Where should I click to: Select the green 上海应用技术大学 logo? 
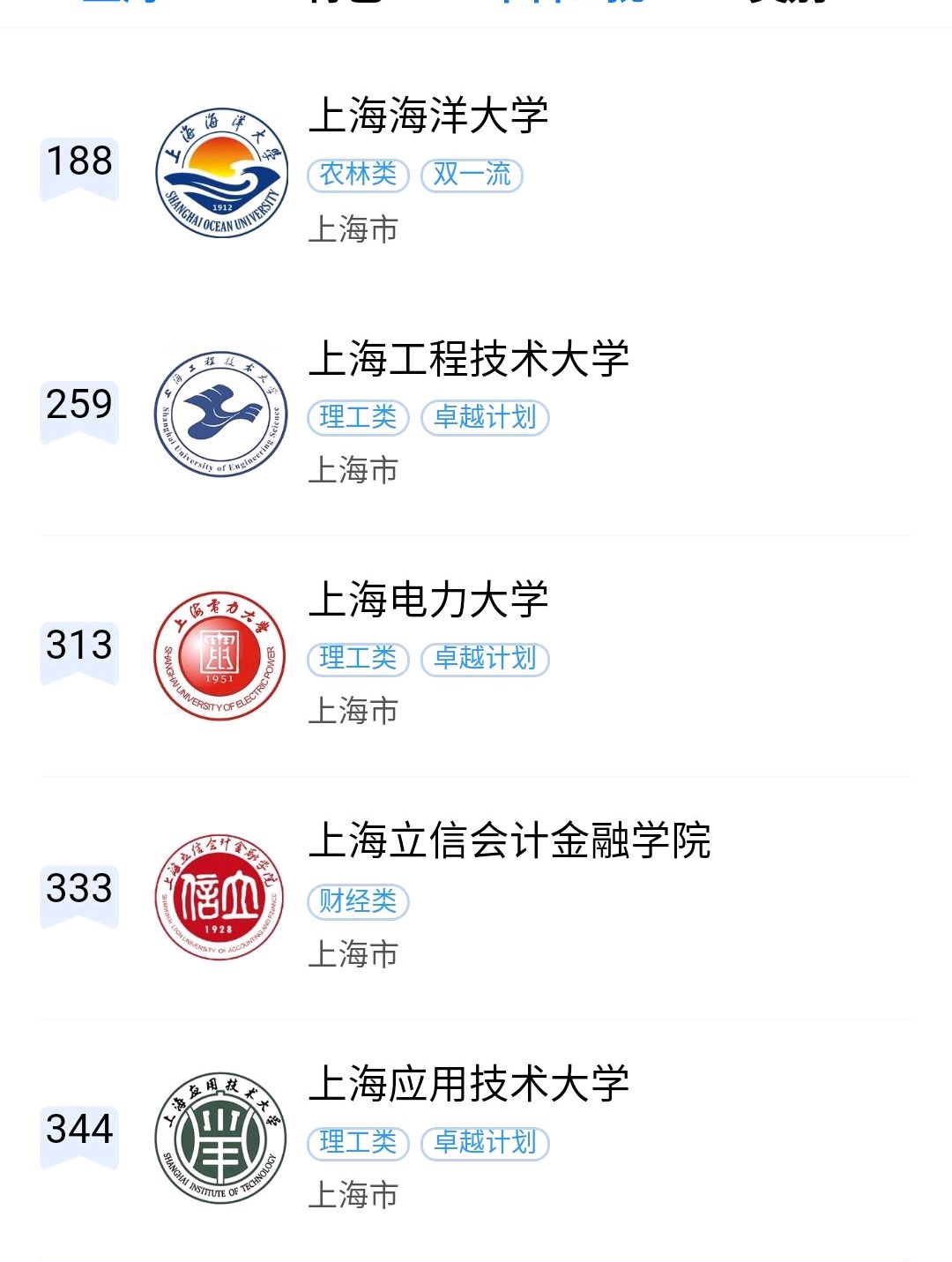coord(220,1138)
